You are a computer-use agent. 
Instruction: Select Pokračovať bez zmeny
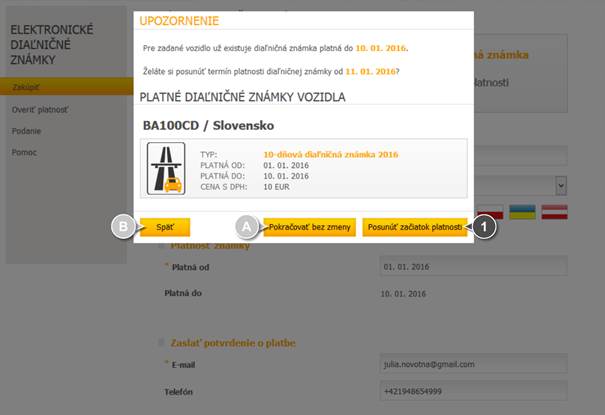click(310, 227)
